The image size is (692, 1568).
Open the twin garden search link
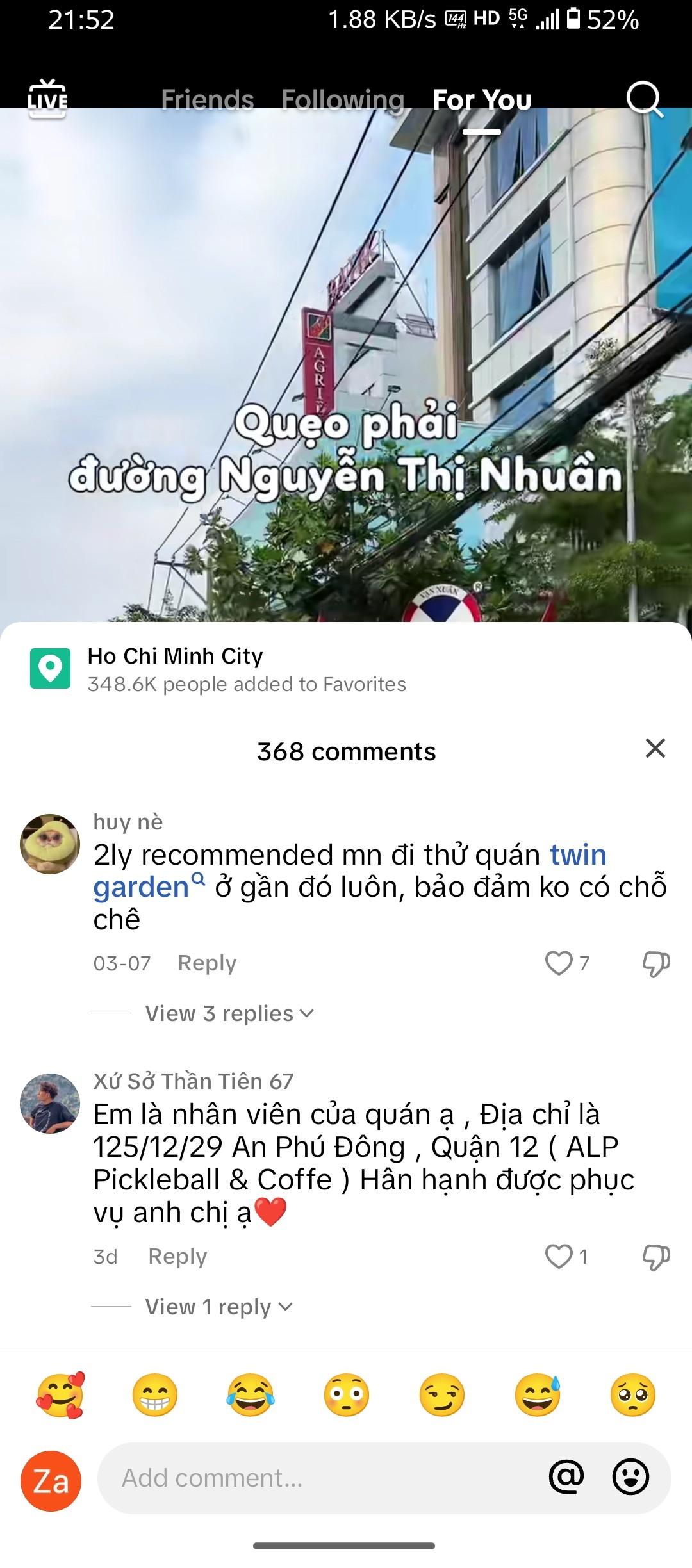point(141,888)
